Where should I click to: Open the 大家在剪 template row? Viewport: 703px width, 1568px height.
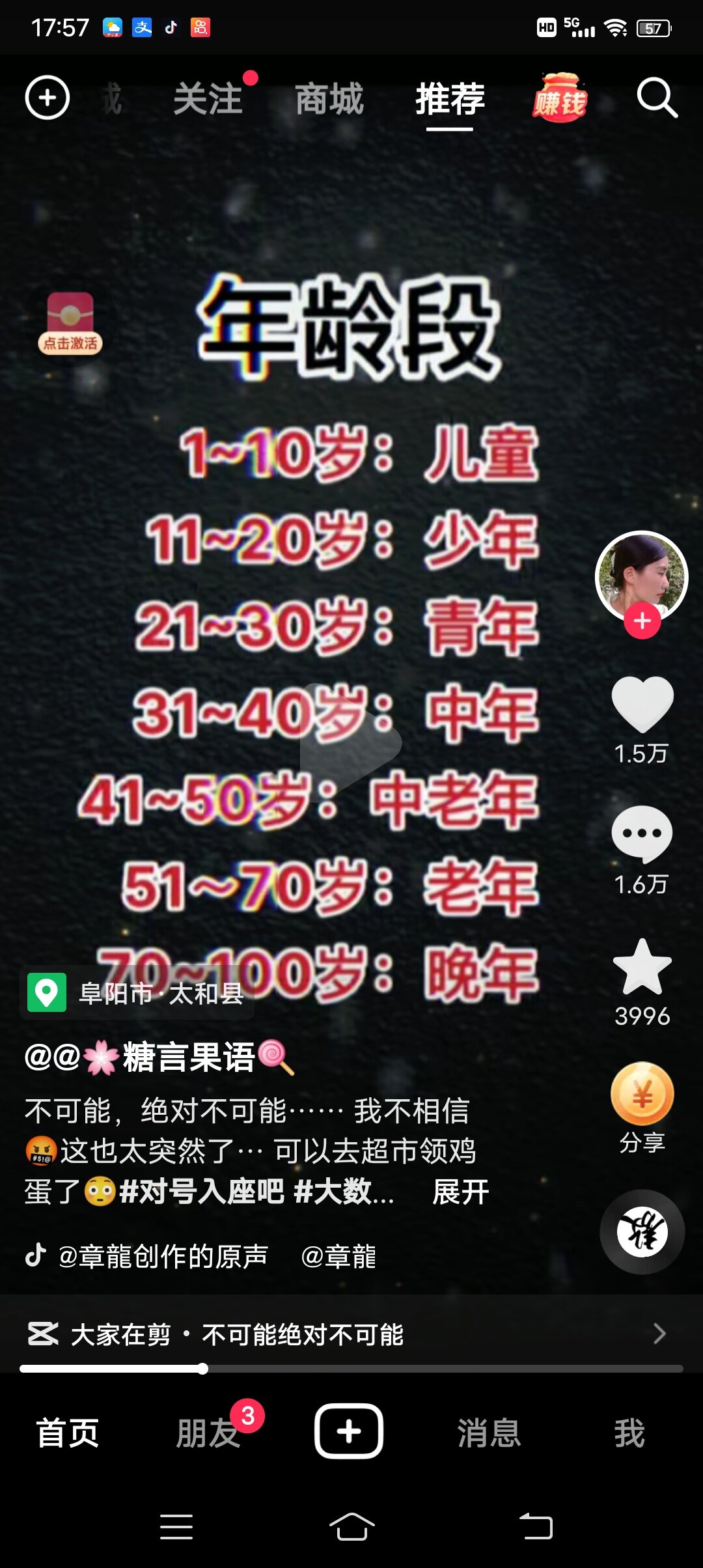351,1334
